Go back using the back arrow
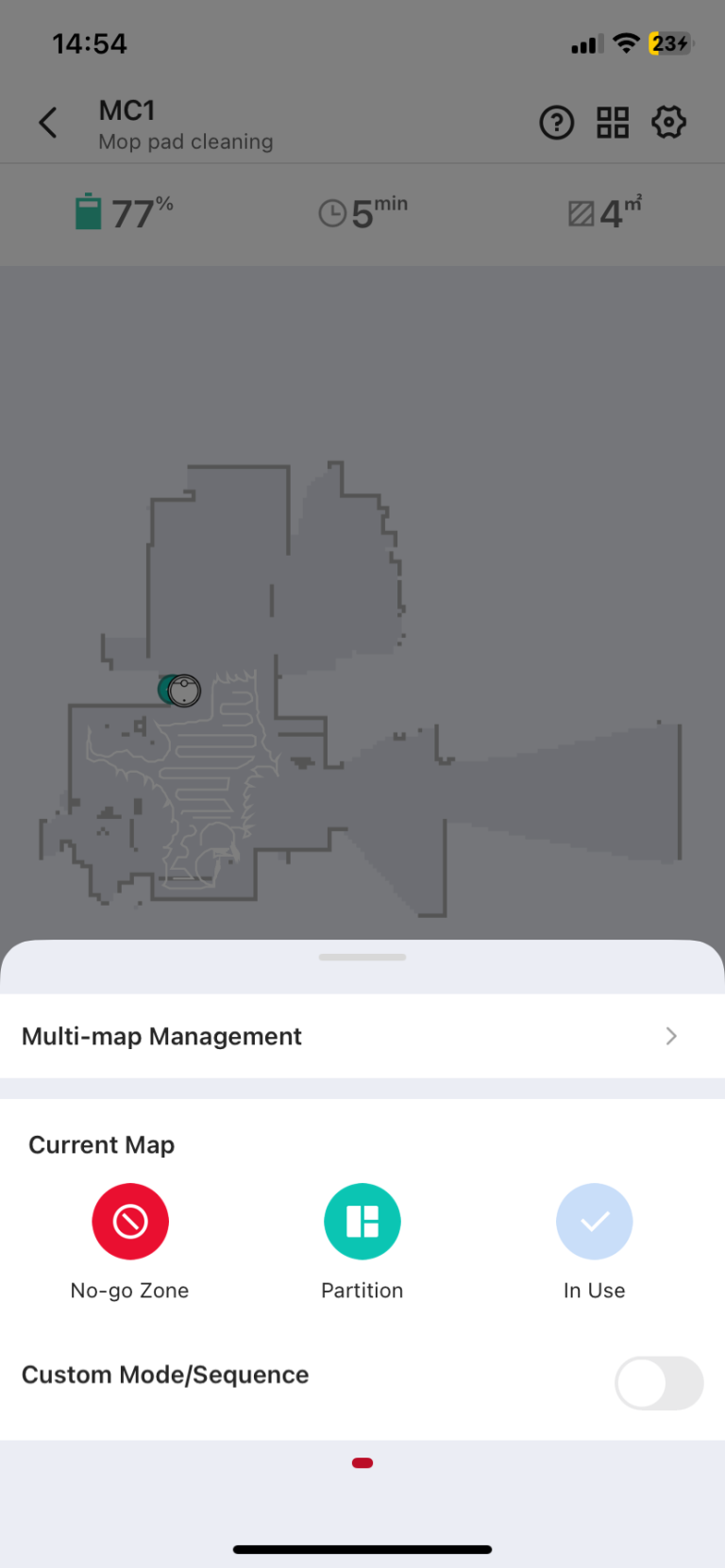Screen dimensions: 725x1568 (x=48, y=123)
